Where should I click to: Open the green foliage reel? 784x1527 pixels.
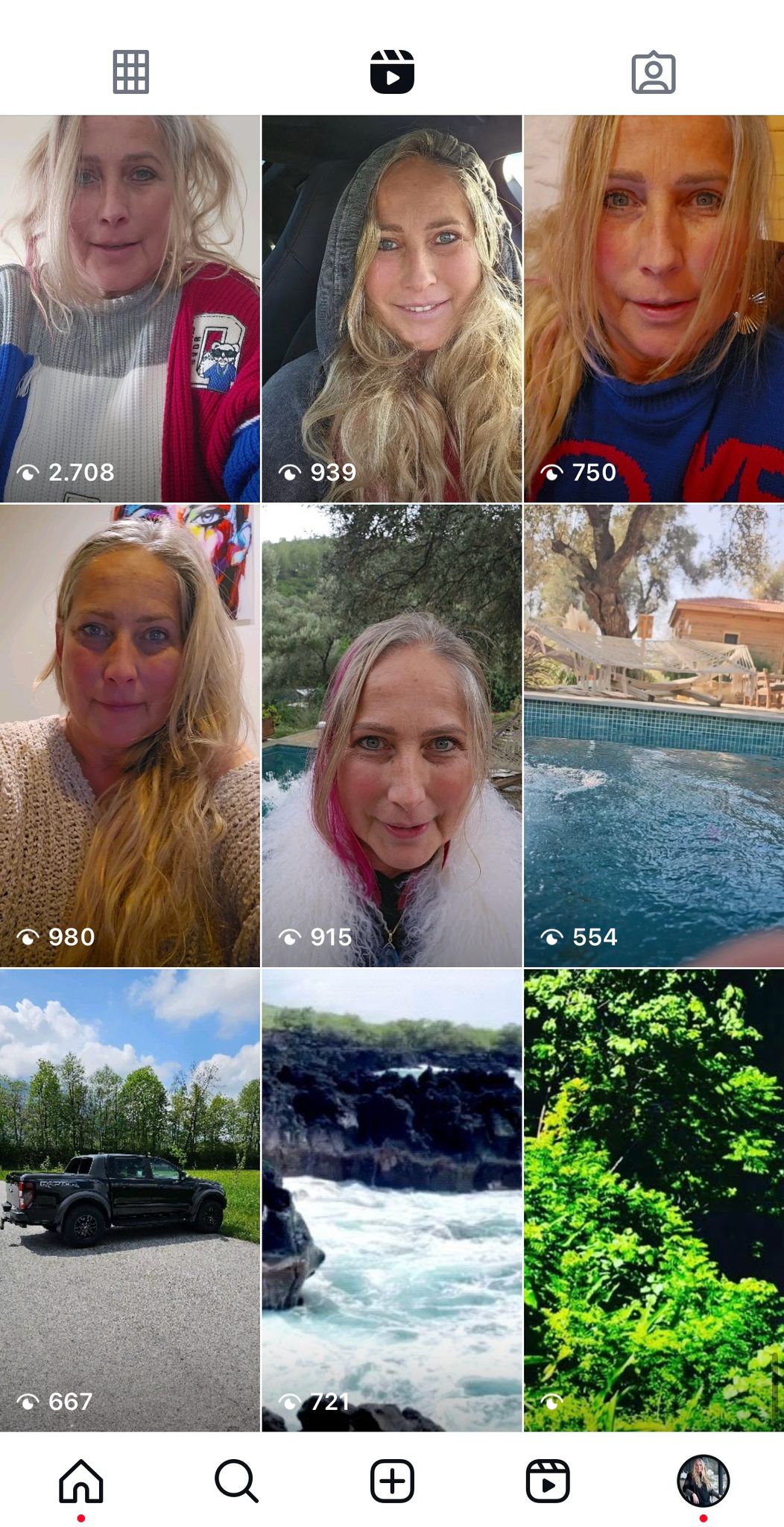pyautogui.click(x=654, y=1200)
